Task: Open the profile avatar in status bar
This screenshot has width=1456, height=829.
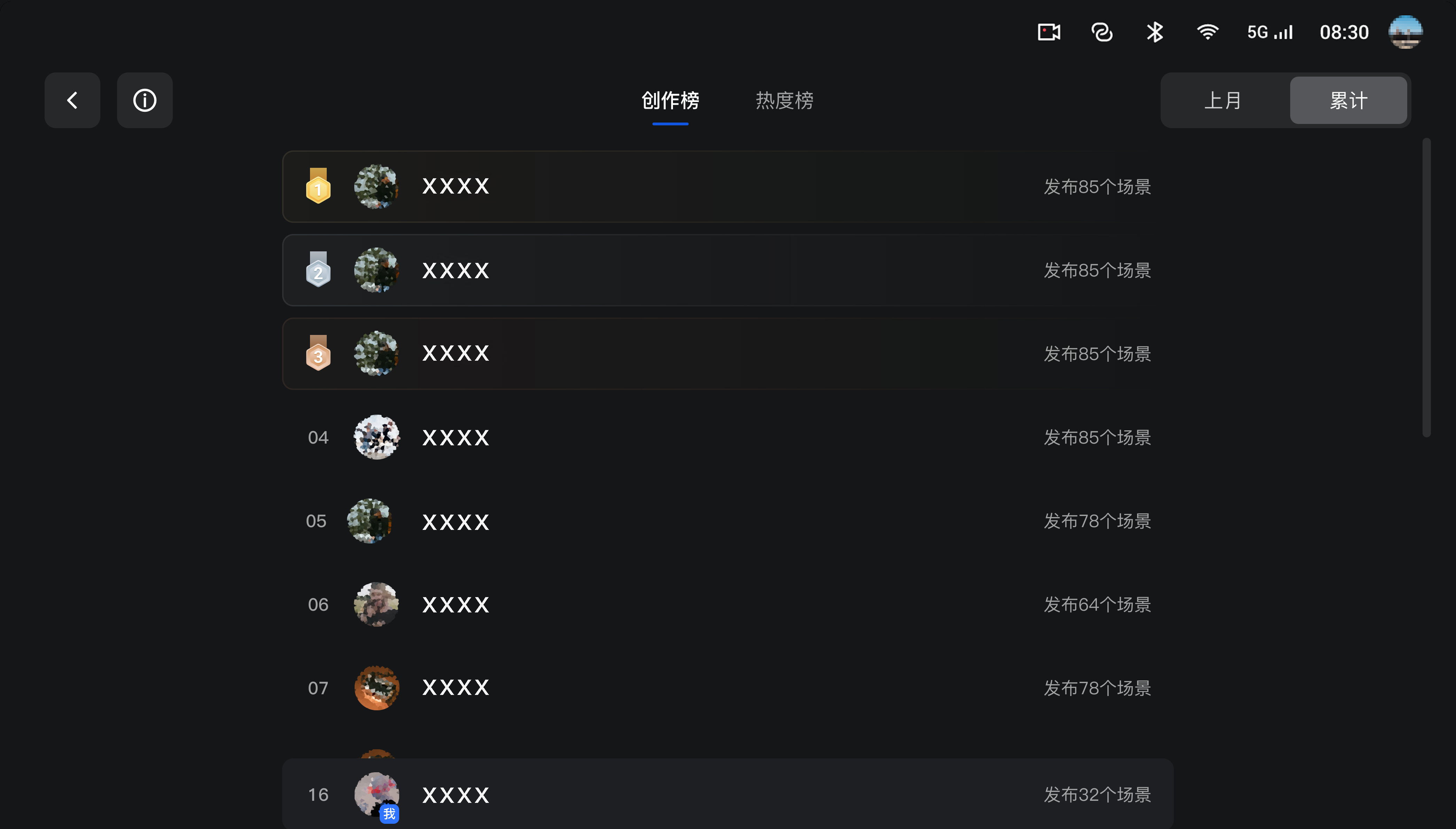Action: pos(1405,32)
